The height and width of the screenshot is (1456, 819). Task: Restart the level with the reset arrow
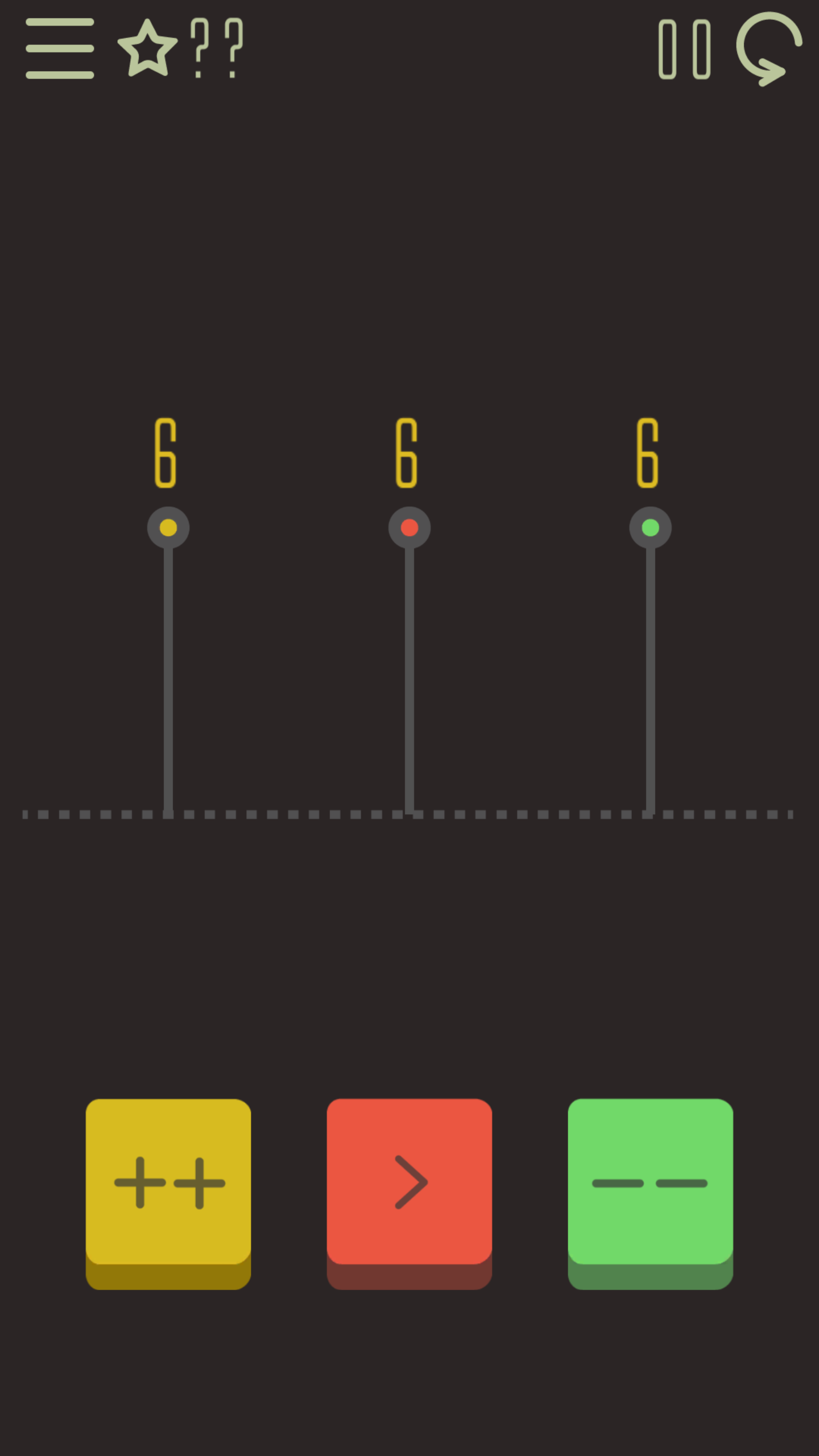click(769, 48)
